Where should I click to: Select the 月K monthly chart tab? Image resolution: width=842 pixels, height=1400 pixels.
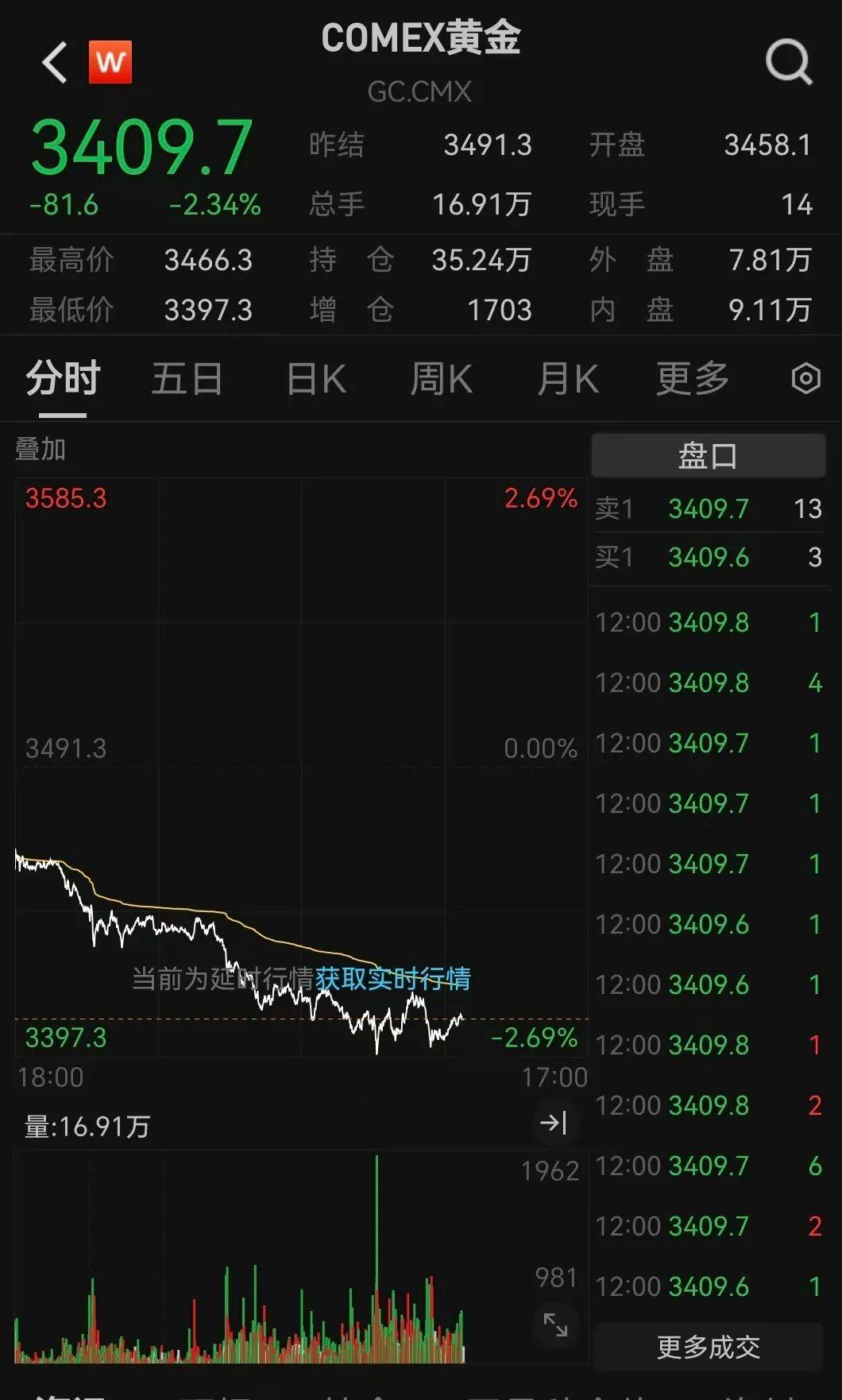pos(566,379)
